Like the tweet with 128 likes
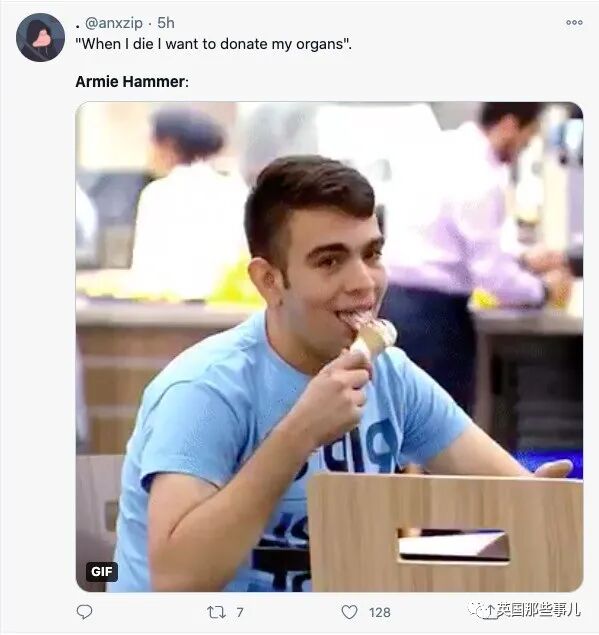 coord(349,612)
